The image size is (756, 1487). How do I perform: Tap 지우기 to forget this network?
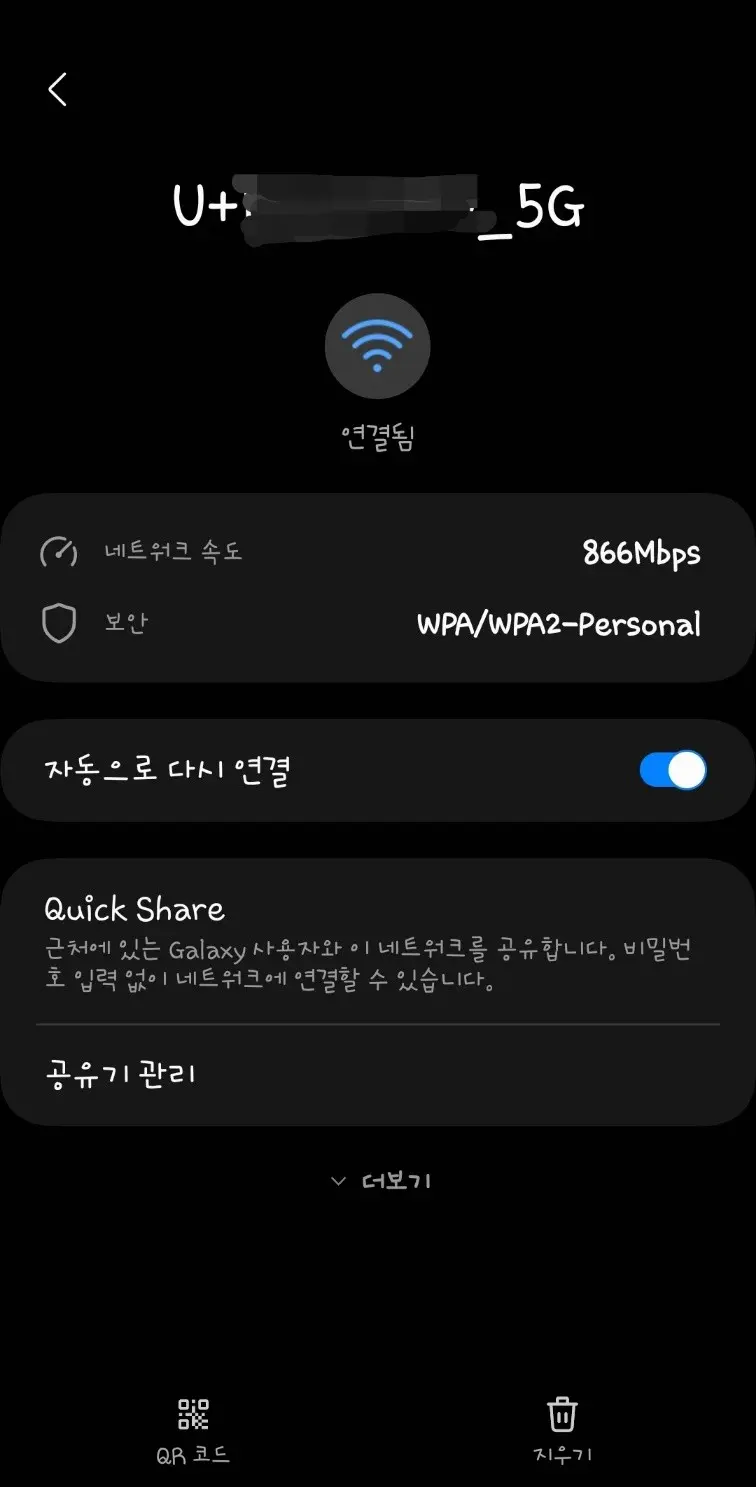pyautogui.click(x=562, y=1431)
